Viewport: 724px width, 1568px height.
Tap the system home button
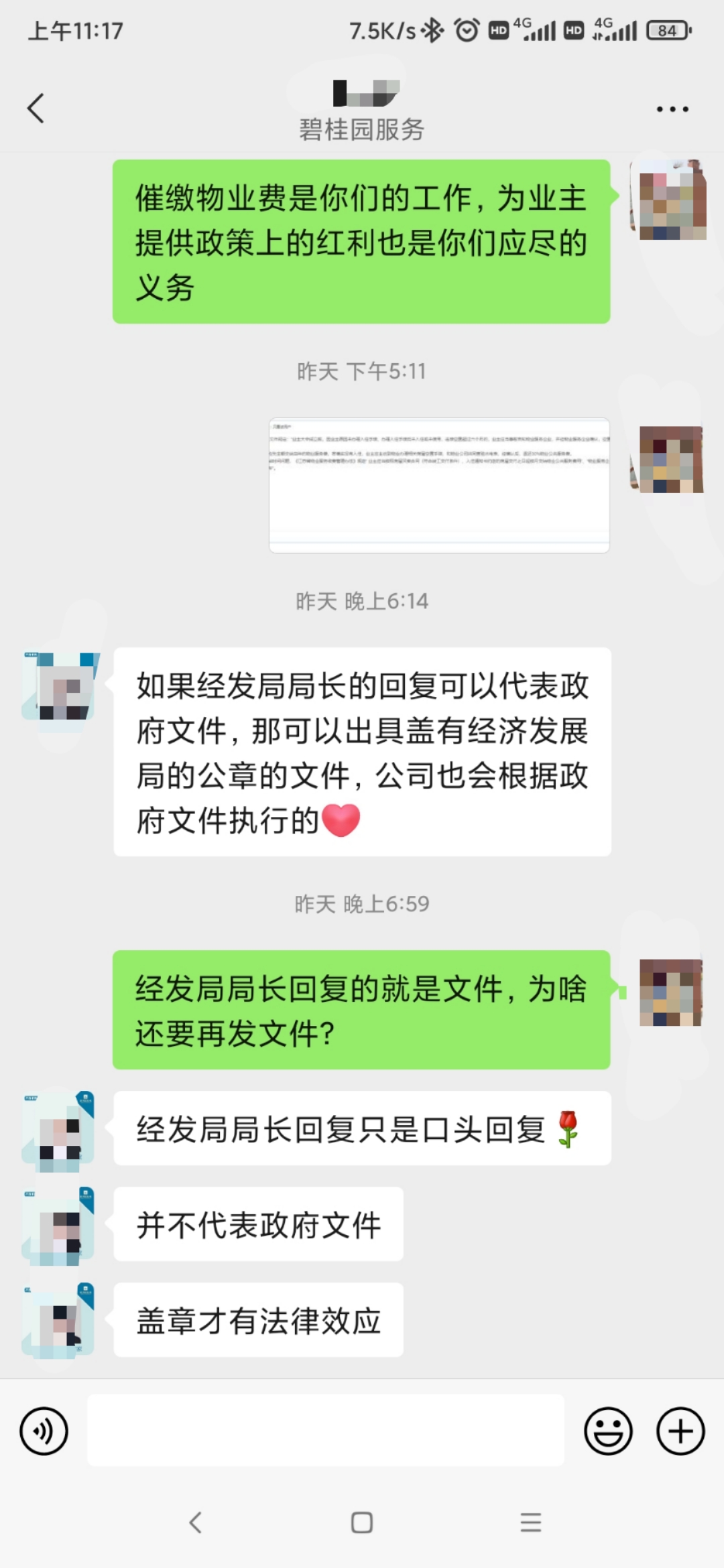[362, 1522]
